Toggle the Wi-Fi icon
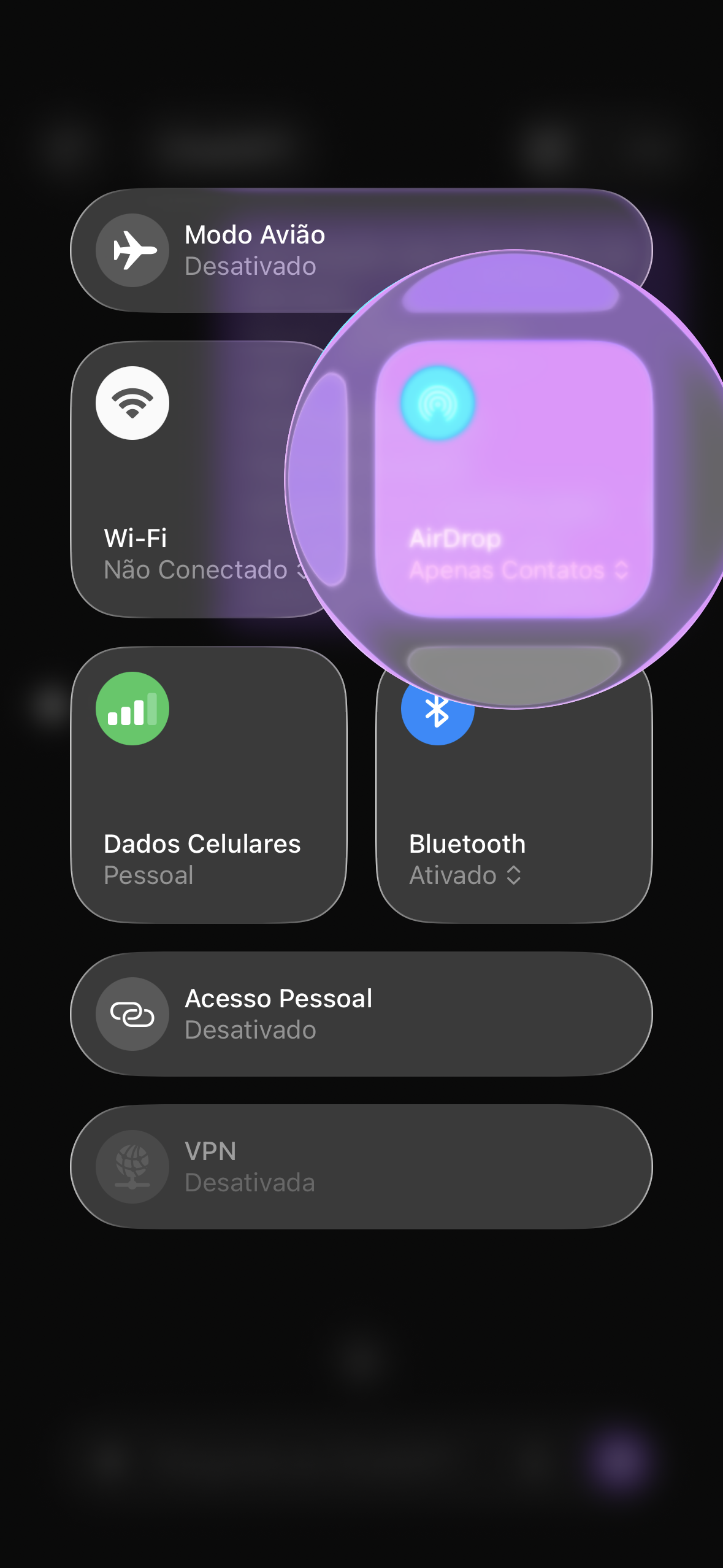 pyautogui.click(x=132, y=403)
